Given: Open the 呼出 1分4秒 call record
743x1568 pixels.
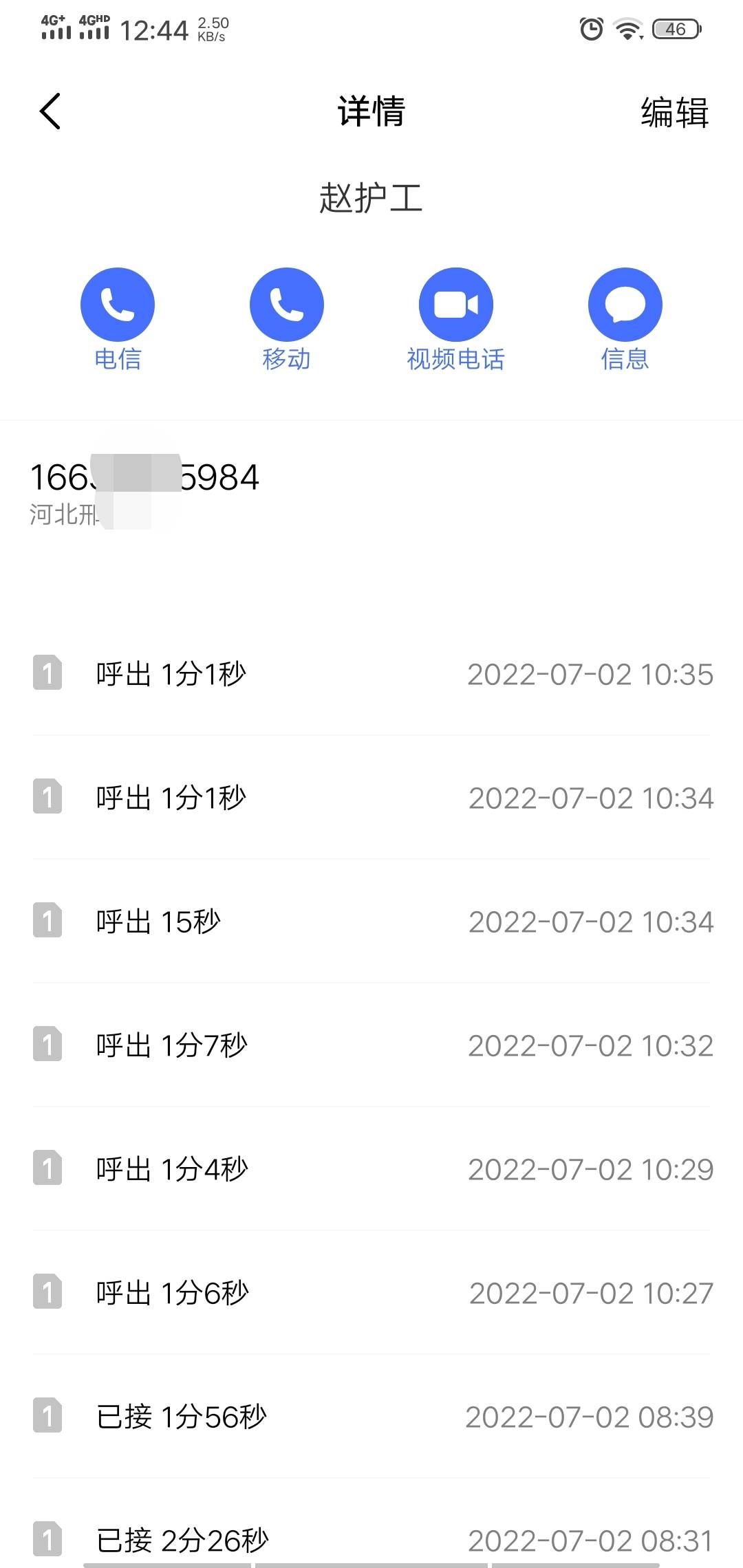Looking at the screenshot, I should click(x=371, y=1169).
